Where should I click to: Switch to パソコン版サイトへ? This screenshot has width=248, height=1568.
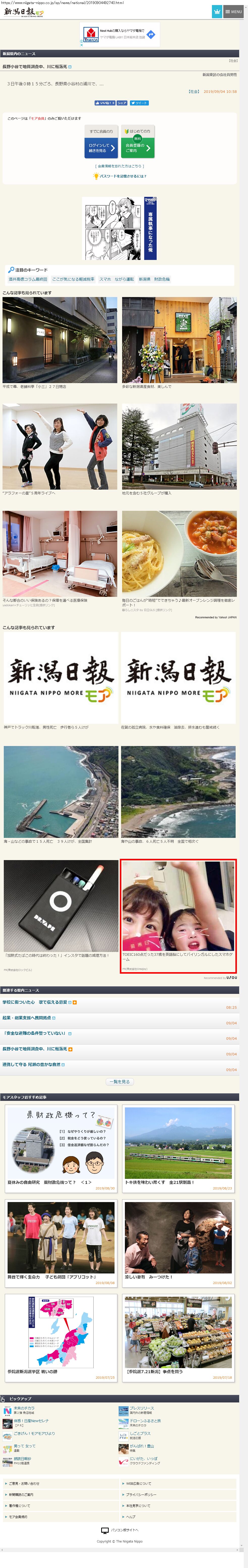[124, 1530]
